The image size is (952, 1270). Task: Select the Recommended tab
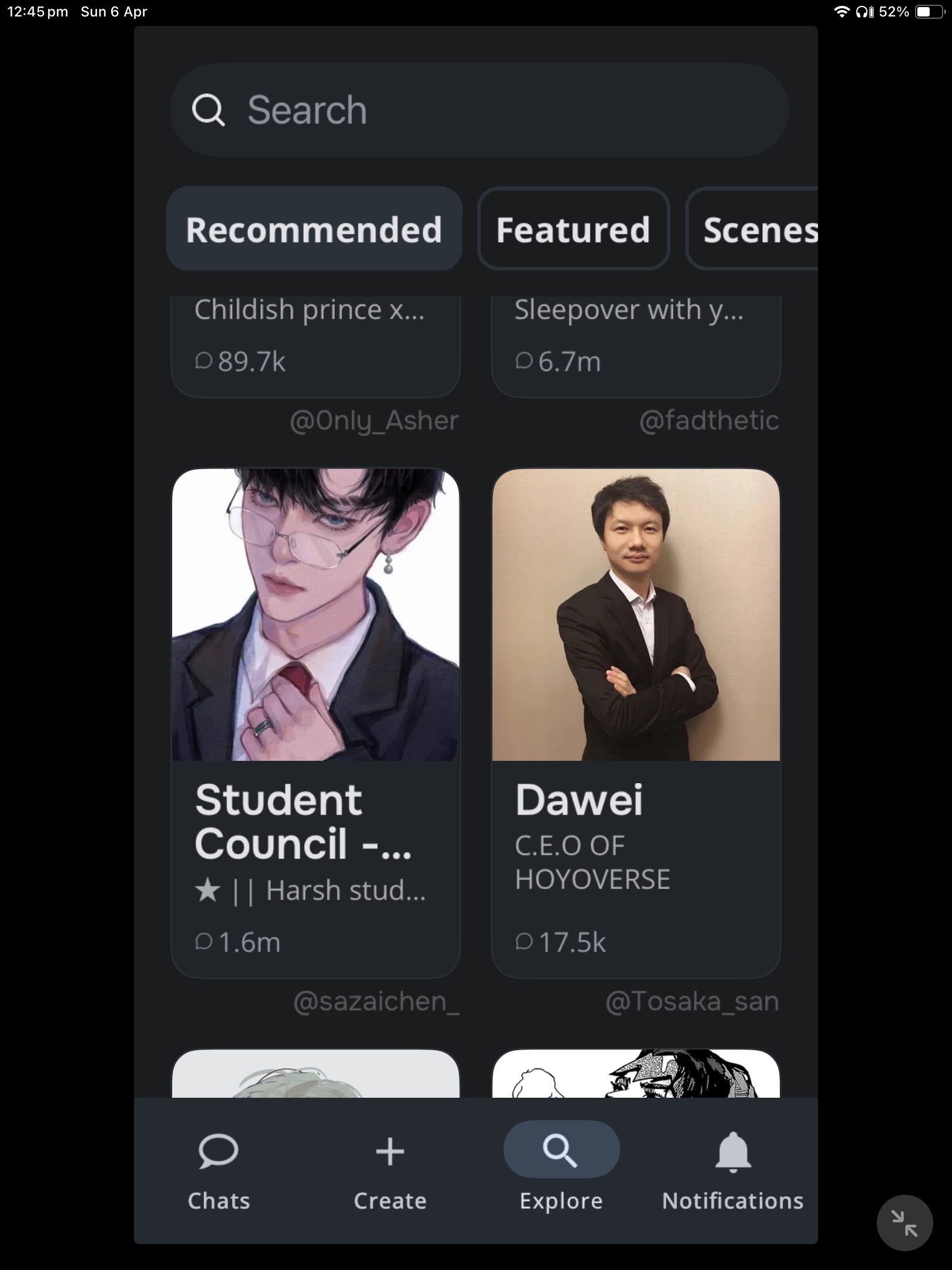[314, 229]
